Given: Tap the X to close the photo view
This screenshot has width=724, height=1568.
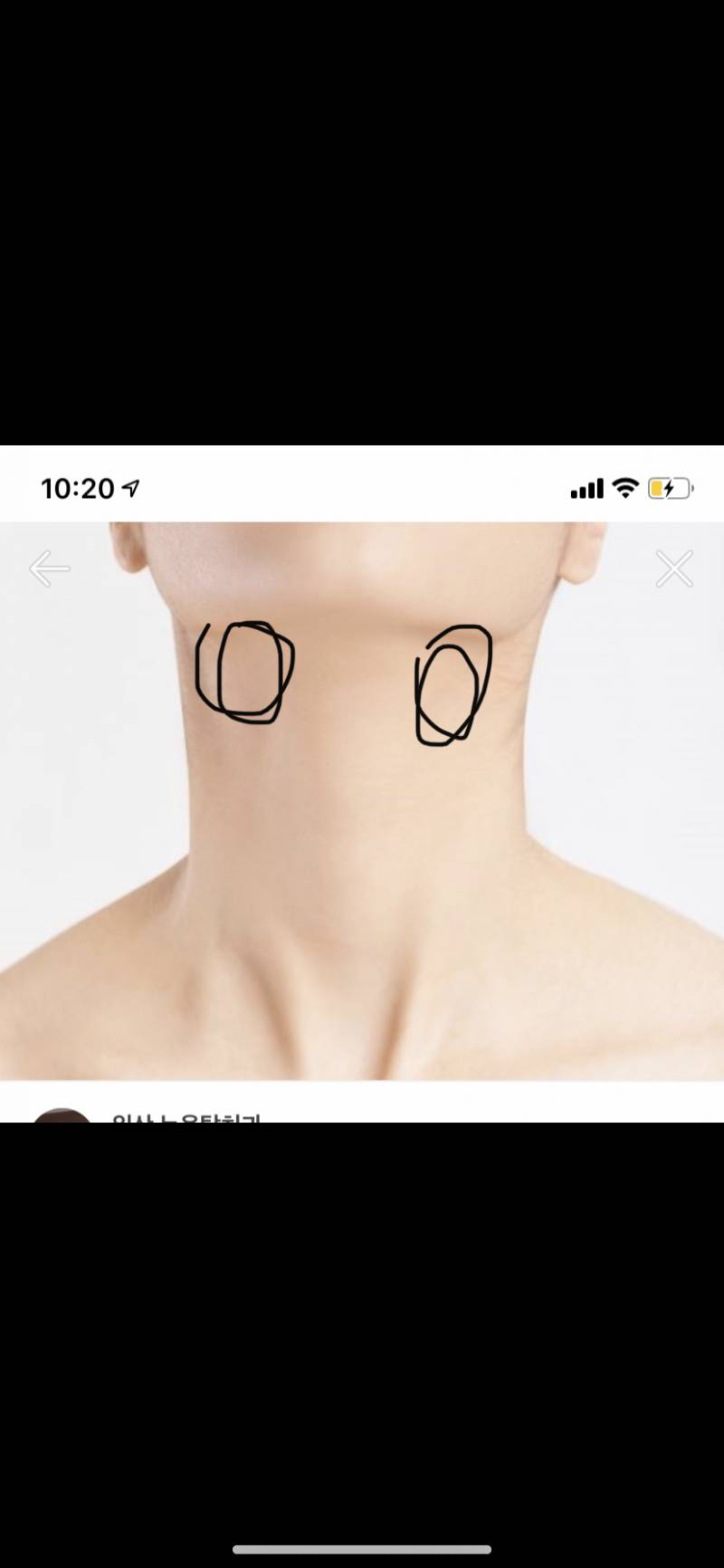Looking at the screenshot, I should pyautogui.click(x=674, y=569).
